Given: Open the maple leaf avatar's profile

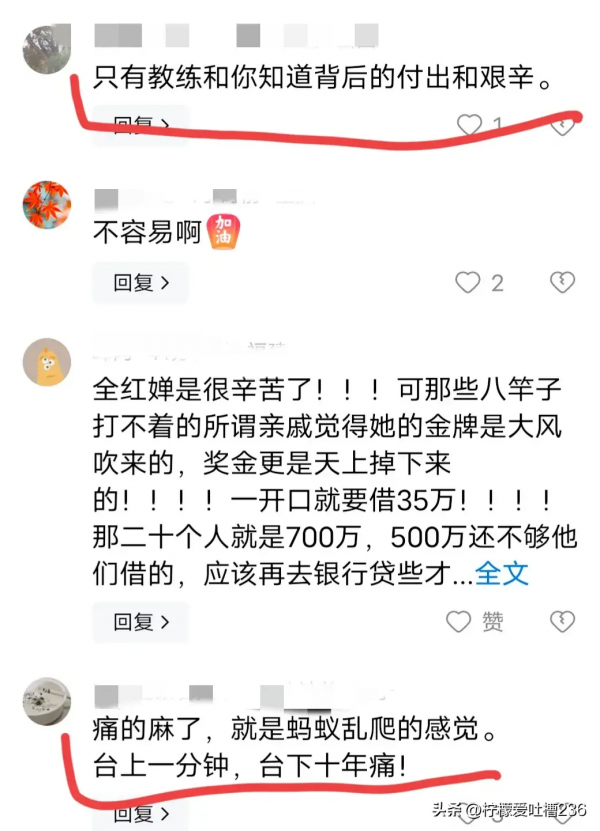Looking at the screenshot, I should click(x=47, y=206).
